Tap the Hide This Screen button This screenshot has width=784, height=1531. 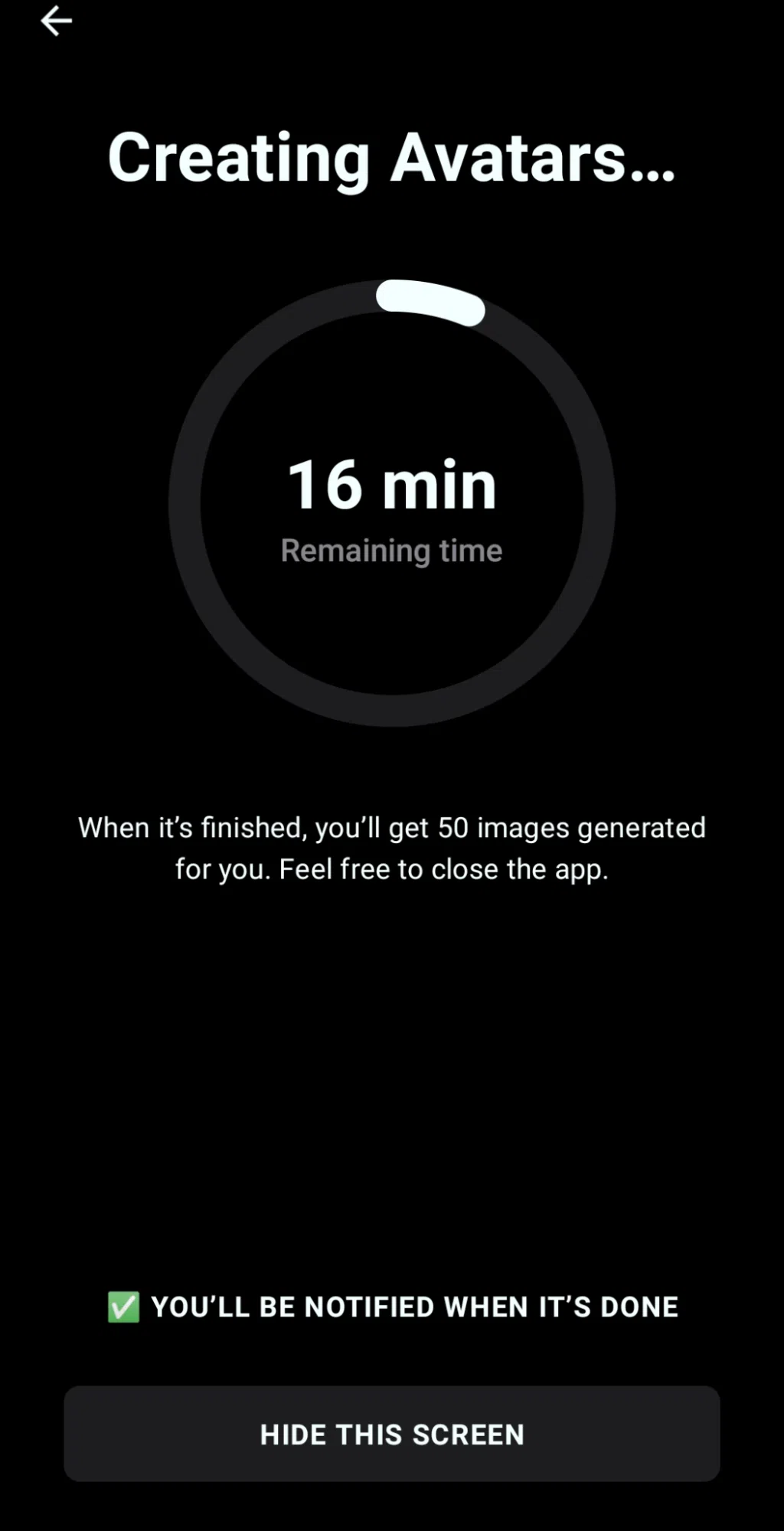[x=391, y=1434]
